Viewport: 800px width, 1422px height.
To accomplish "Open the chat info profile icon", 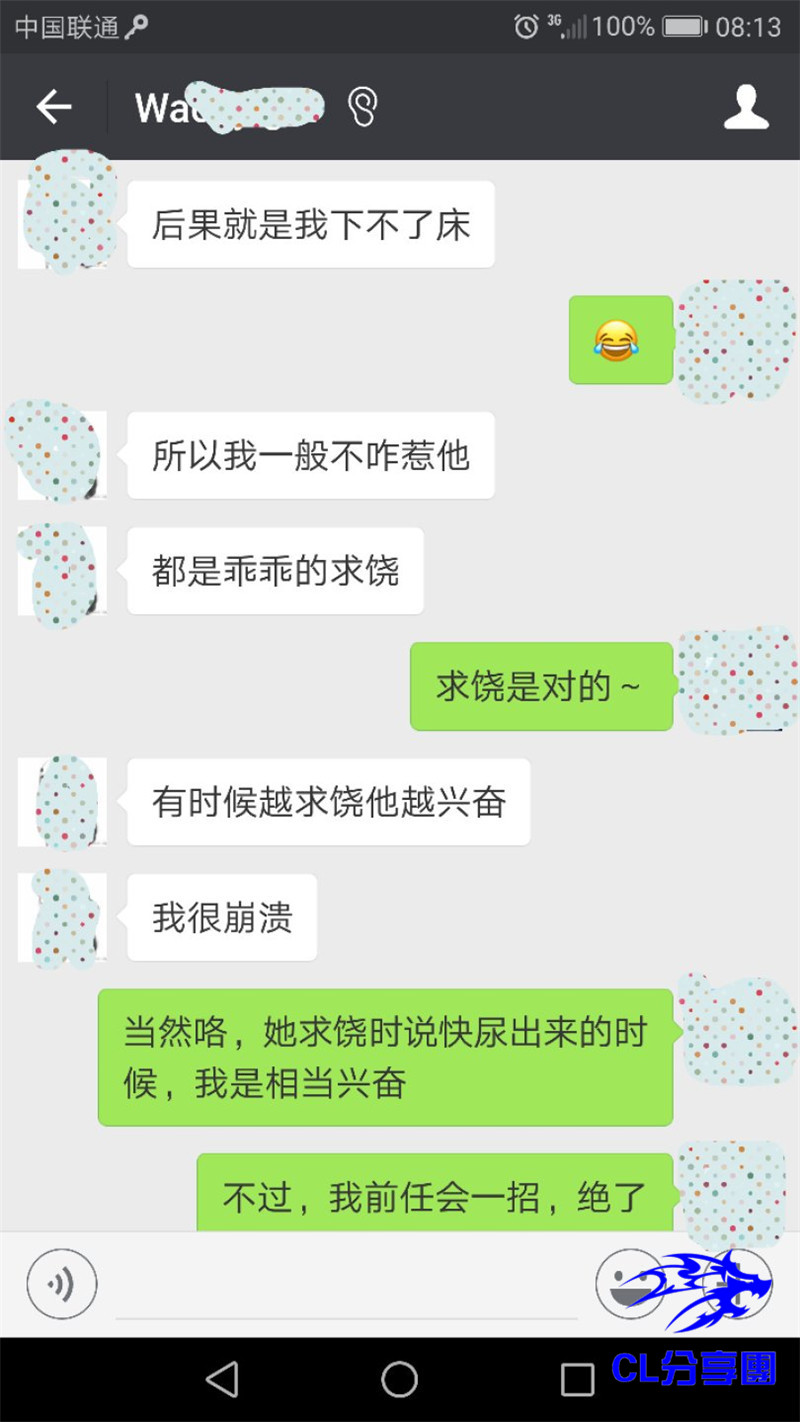I will point(746,108).
